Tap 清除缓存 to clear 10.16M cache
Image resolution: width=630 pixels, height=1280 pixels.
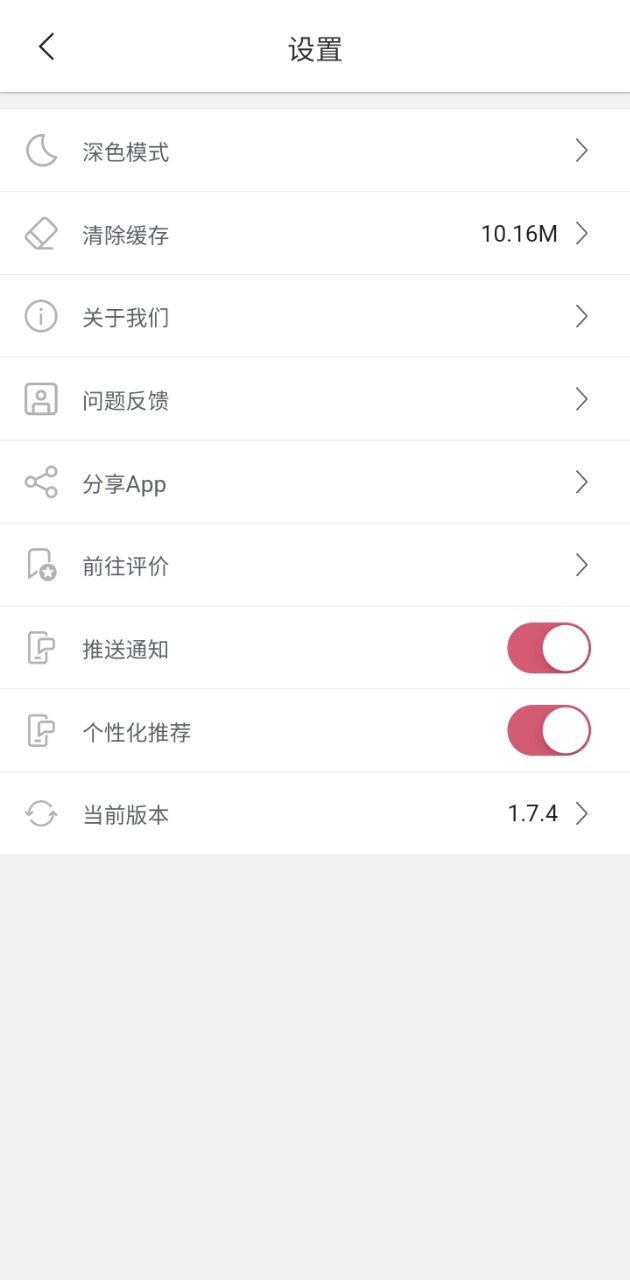[x=314, y=234]
